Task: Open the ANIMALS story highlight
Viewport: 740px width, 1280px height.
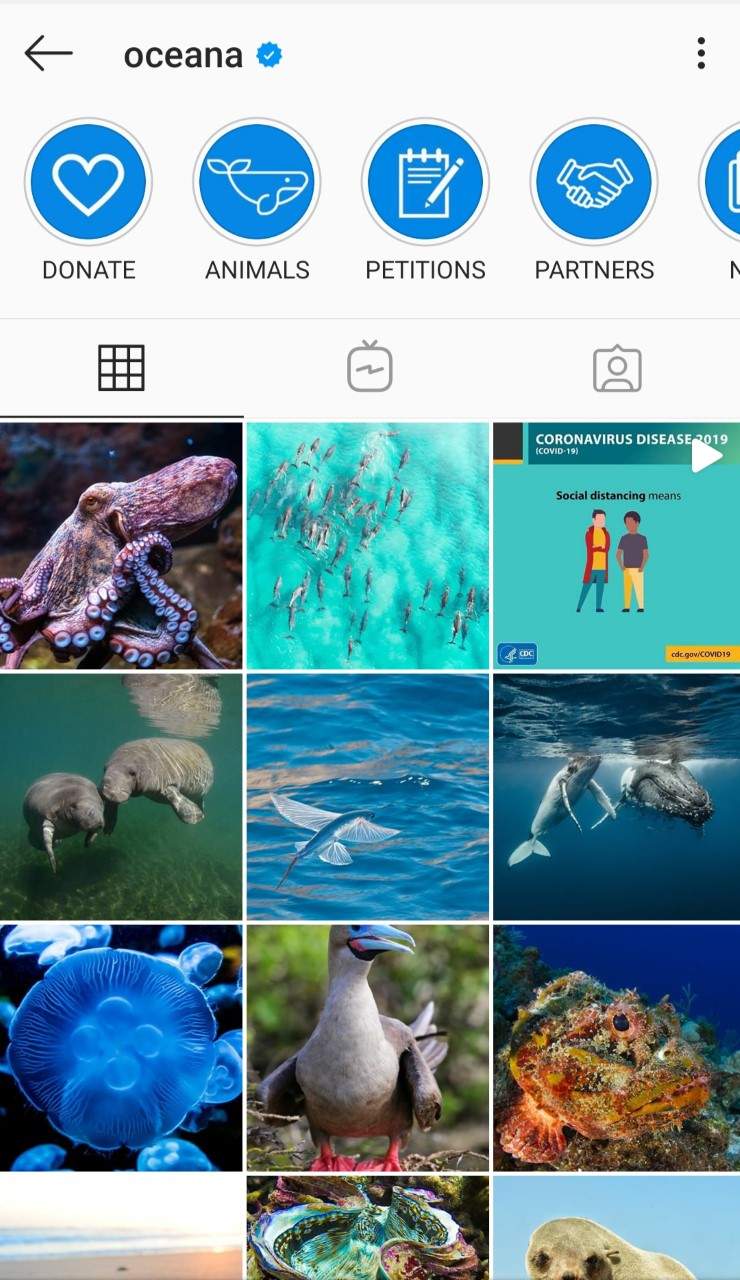Action: pos(257,184)
